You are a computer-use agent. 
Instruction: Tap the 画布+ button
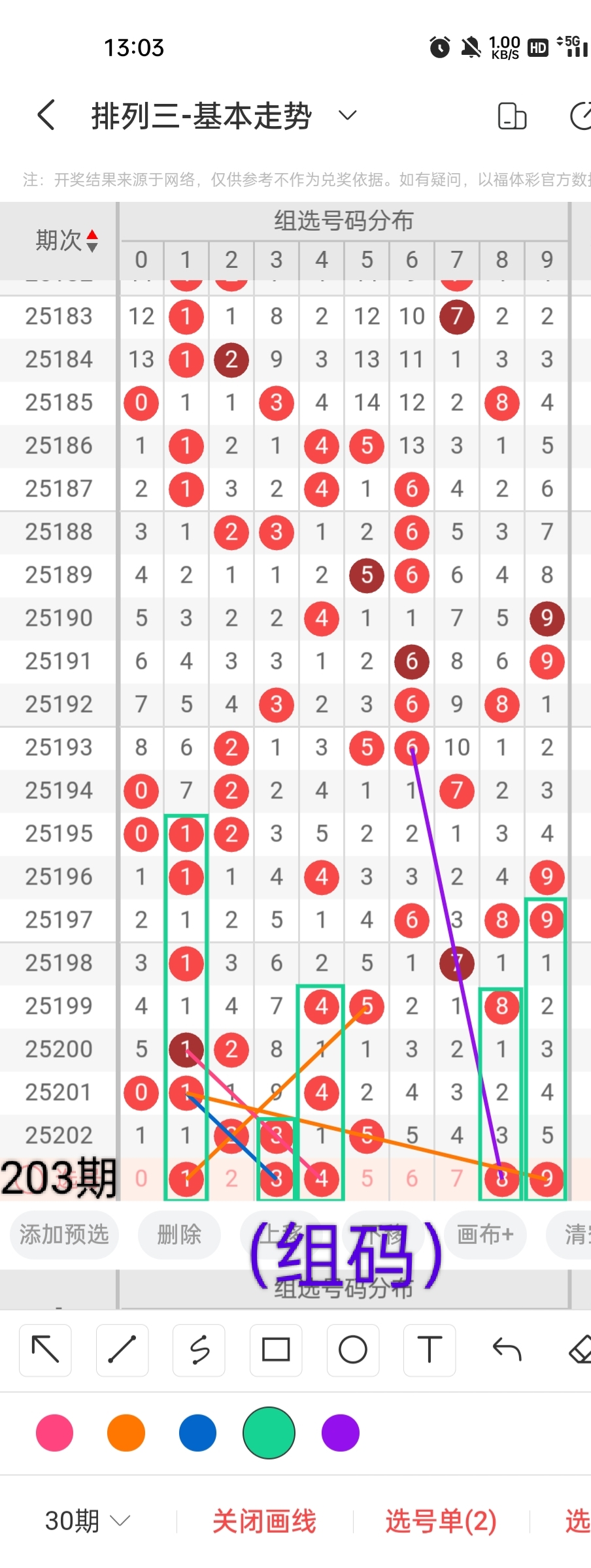pyautogui.click(x=485, y=1234)
